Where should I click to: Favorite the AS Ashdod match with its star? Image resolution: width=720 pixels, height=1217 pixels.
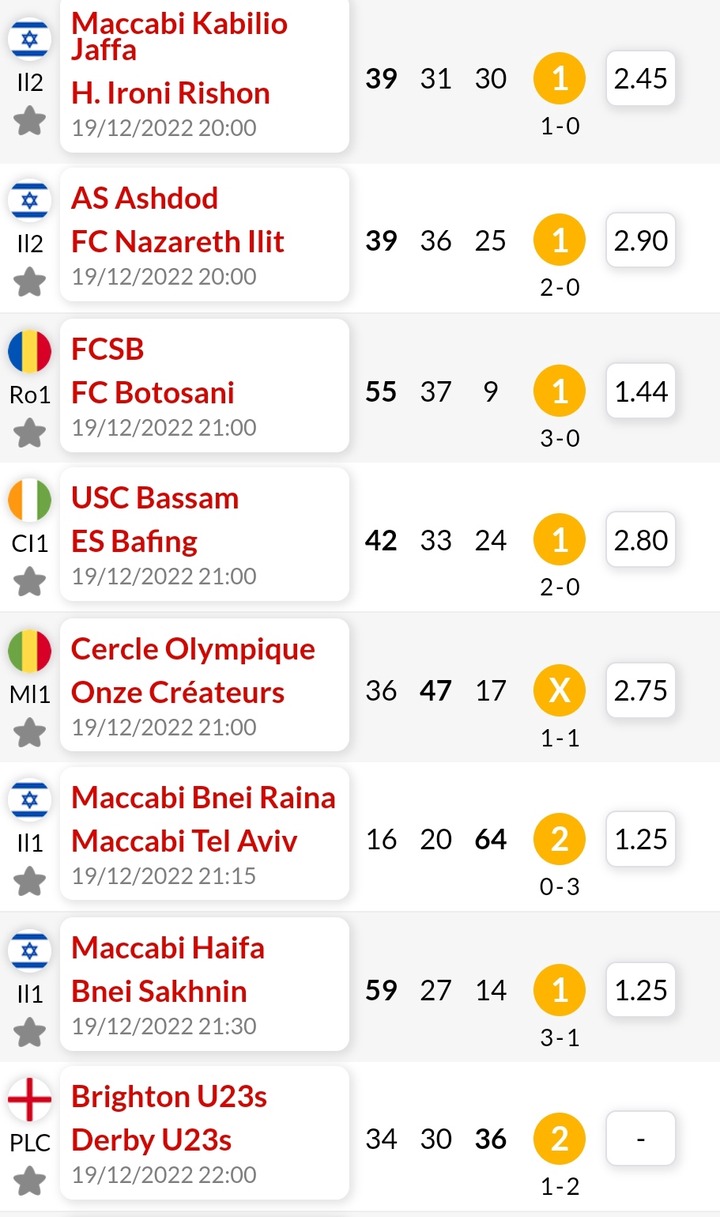click(x=30, y=283)
